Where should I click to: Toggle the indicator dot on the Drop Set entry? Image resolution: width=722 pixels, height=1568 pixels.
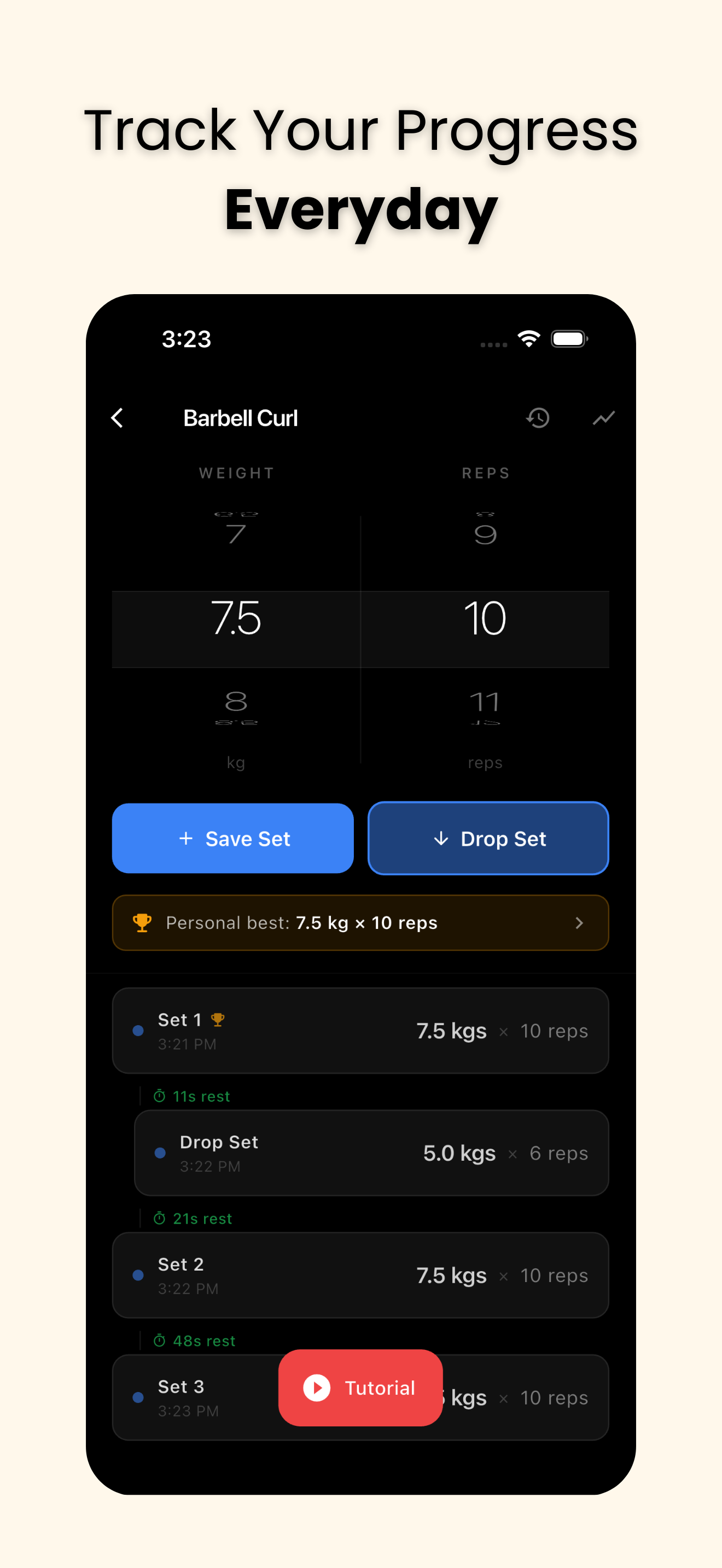[160, 1153]
